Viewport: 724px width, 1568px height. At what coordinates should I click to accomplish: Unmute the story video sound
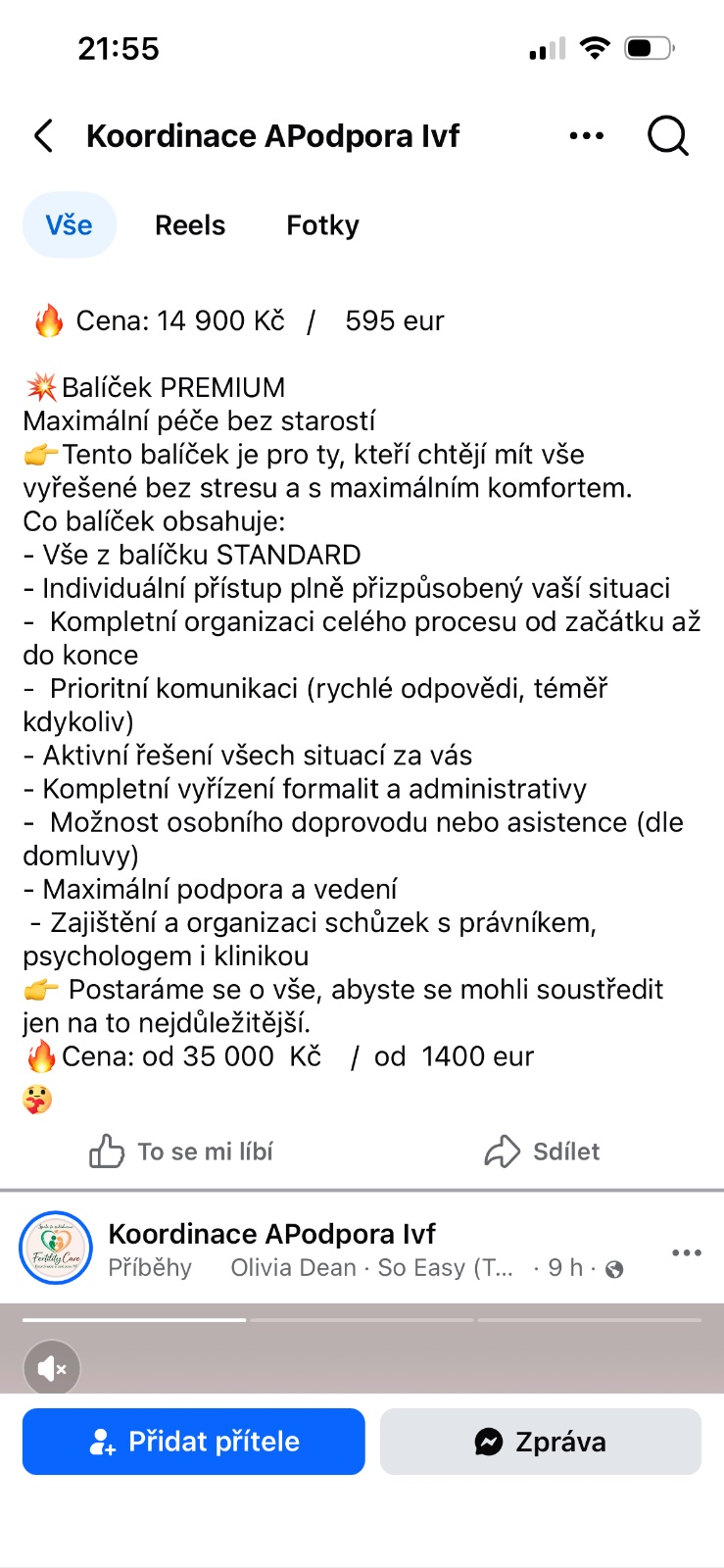51,1368
